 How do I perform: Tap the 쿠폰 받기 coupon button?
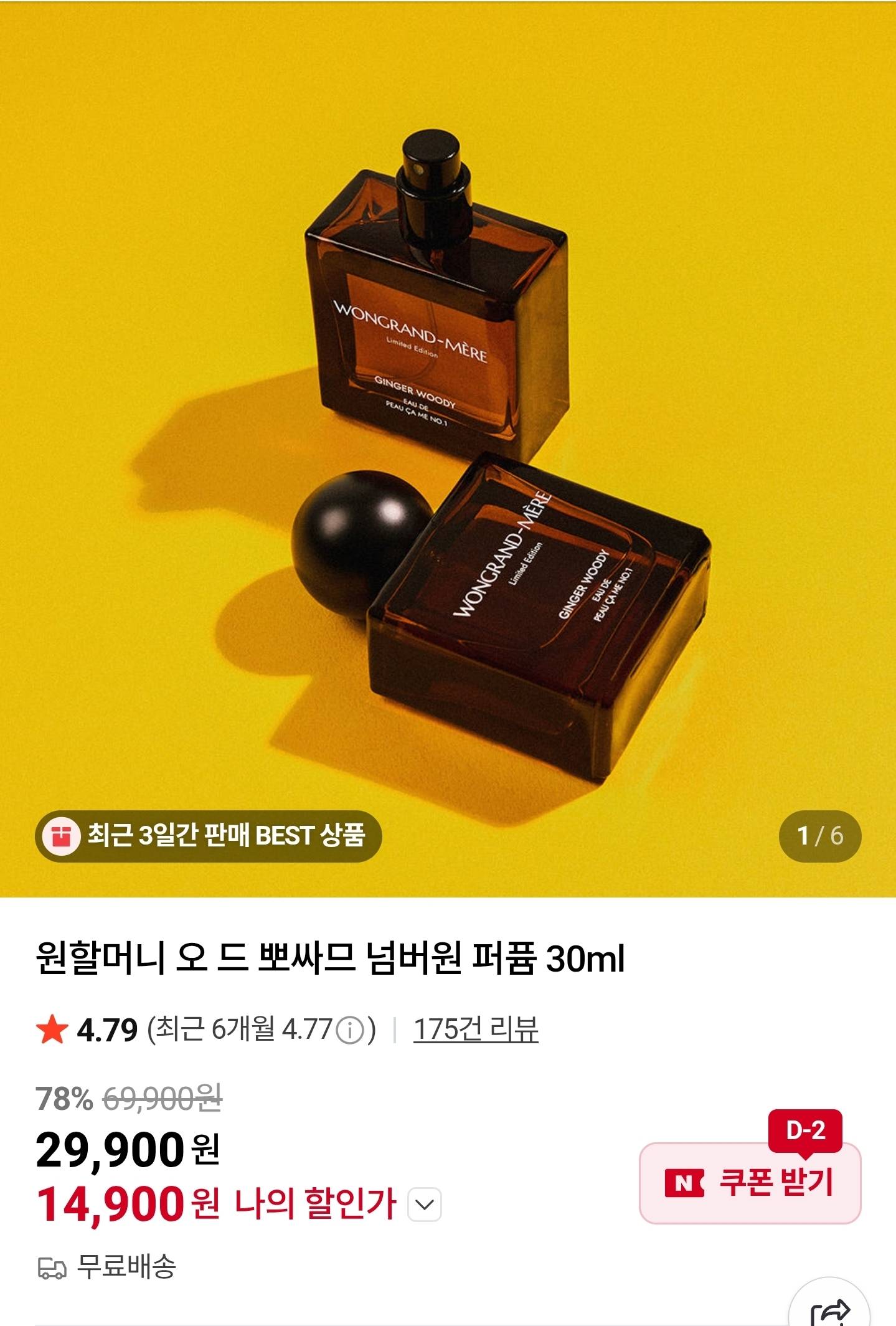tap(750, 1182)
